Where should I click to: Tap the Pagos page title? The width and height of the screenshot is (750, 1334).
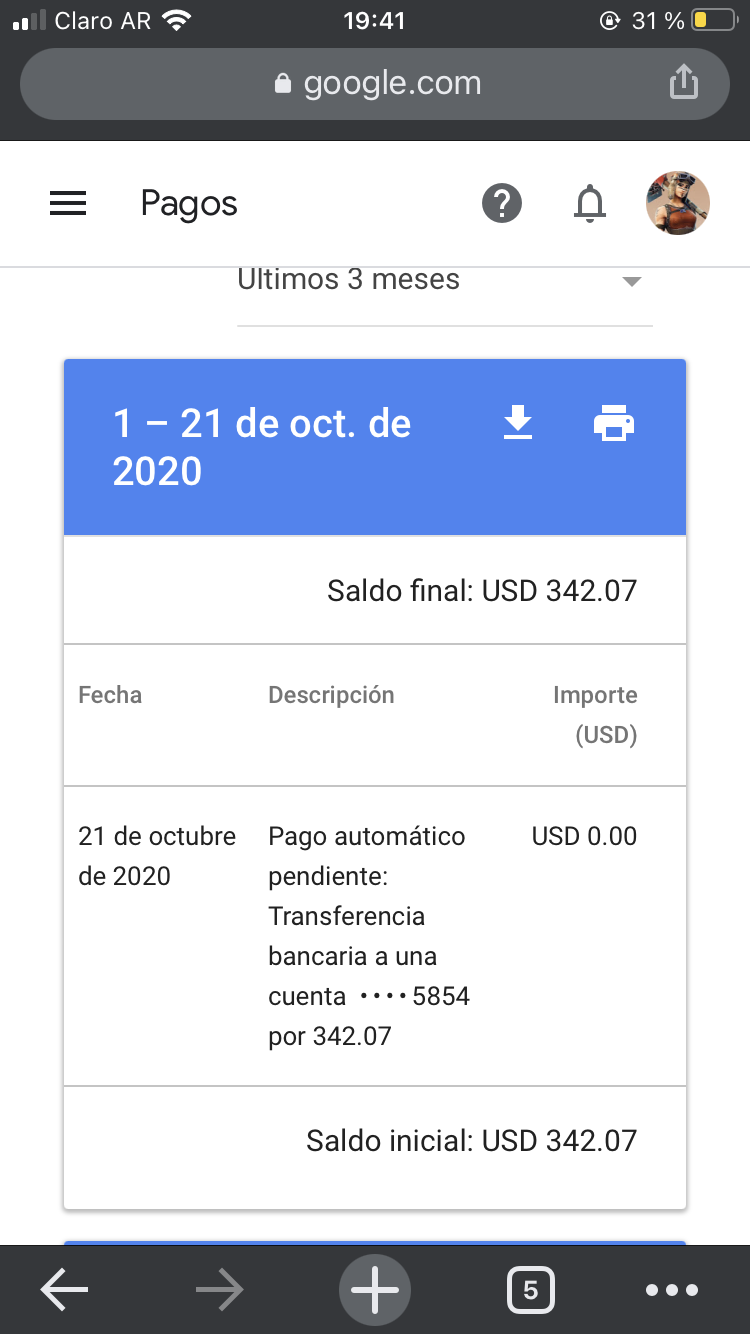point(188,203)
